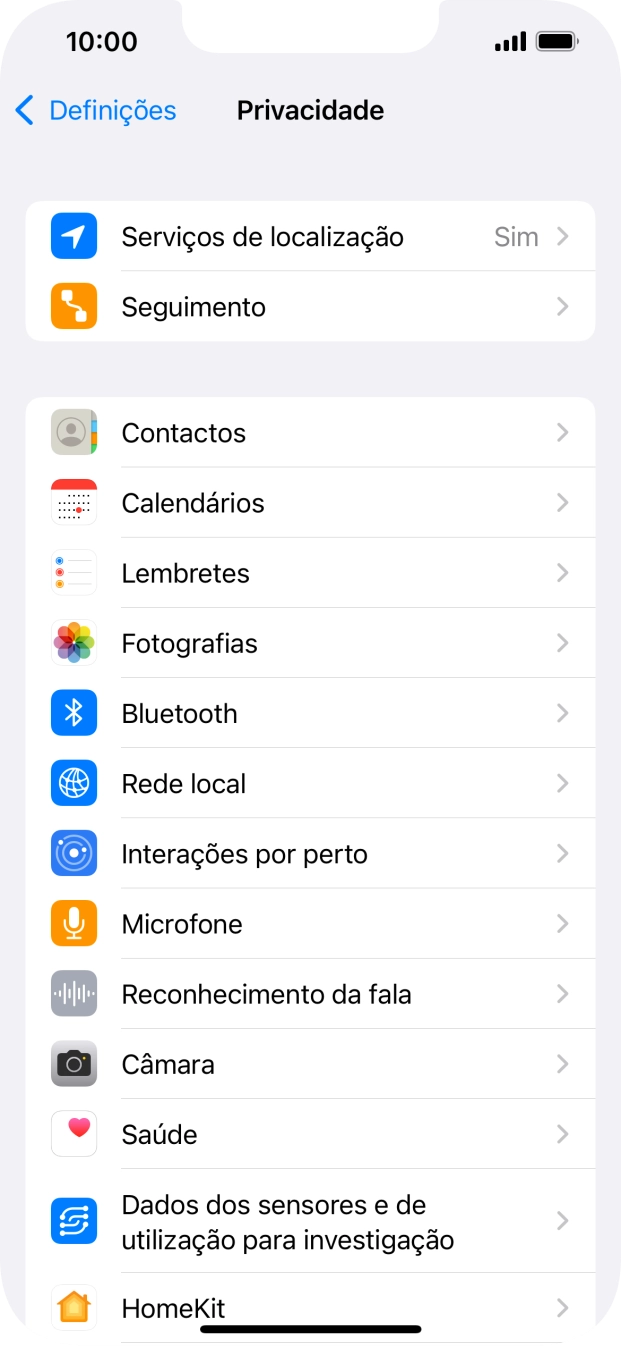
Task: Open the Saúde row
Action: click(310, 1135)
